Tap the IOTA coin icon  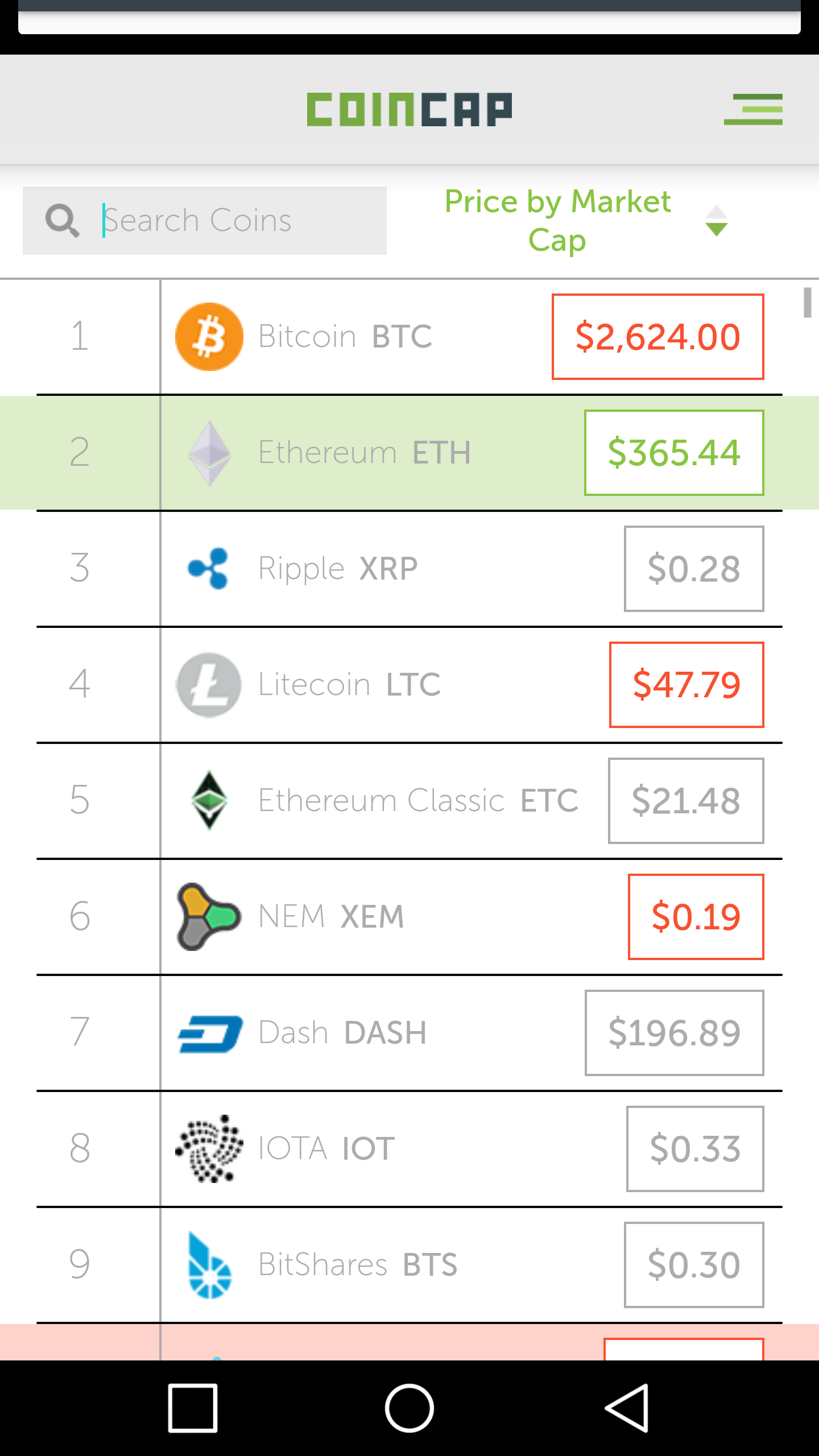pos(210,1148)
